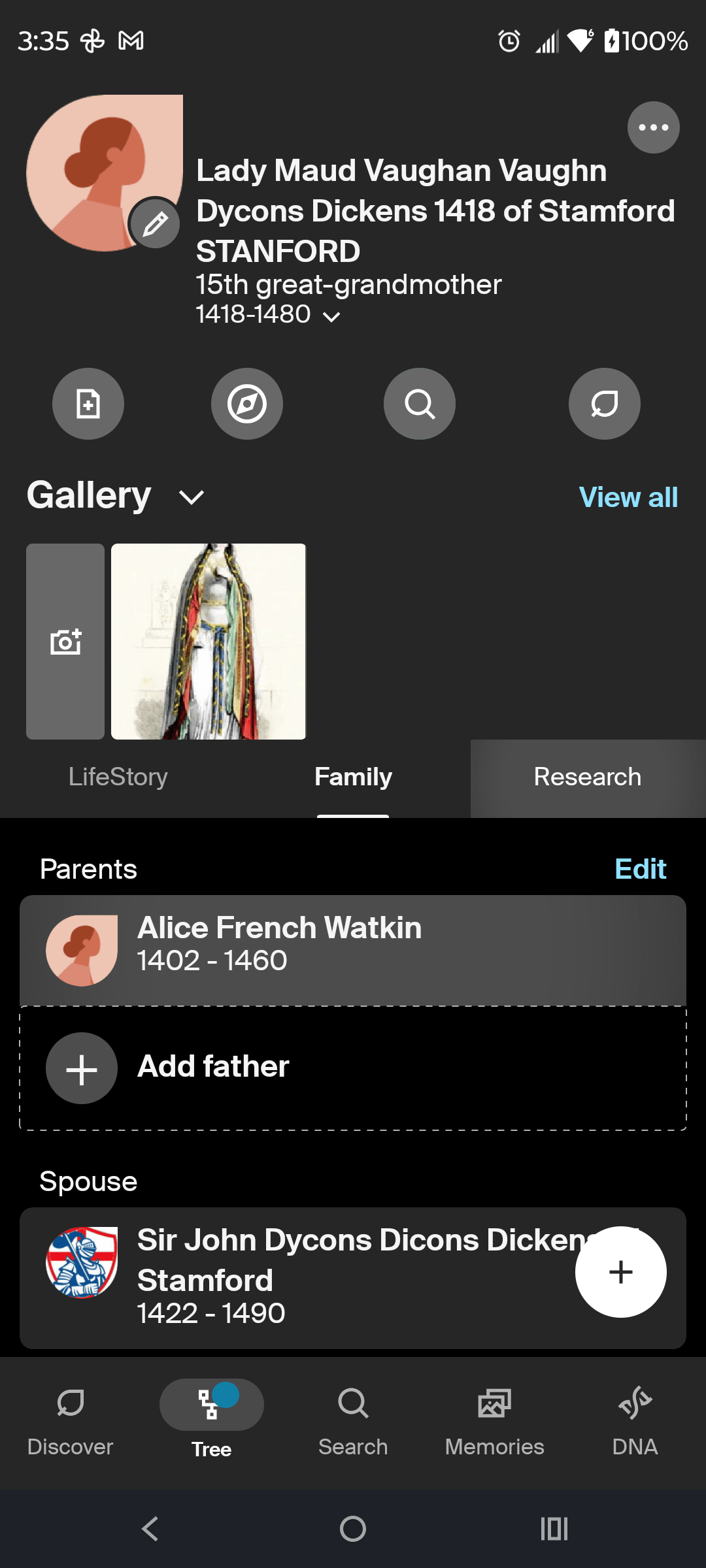Screen dimensions: 706x1568
Task: Add a photo using the camera icon
Action: [65, 641]
